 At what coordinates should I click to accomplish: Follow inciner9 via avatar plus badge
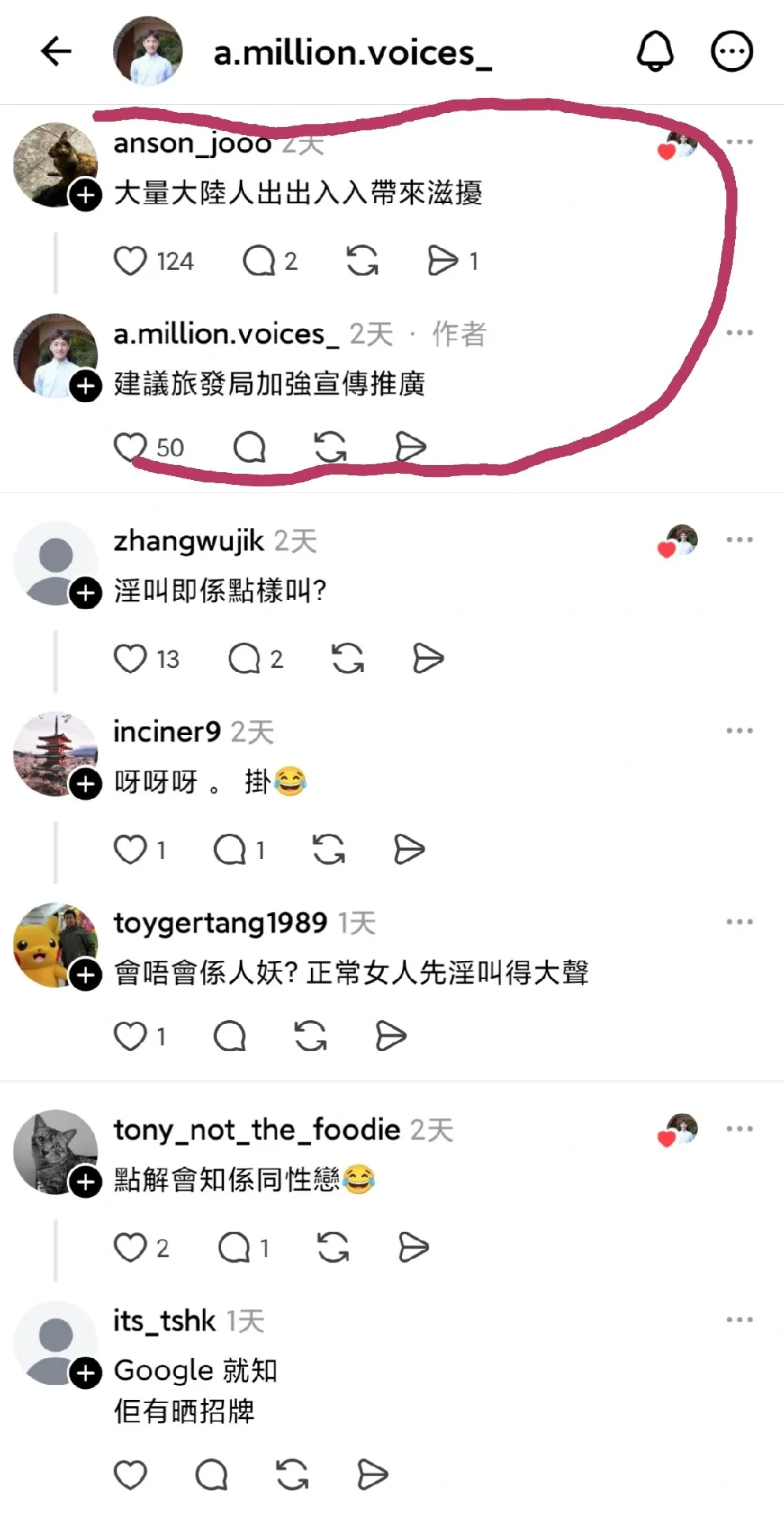[86, 784]
